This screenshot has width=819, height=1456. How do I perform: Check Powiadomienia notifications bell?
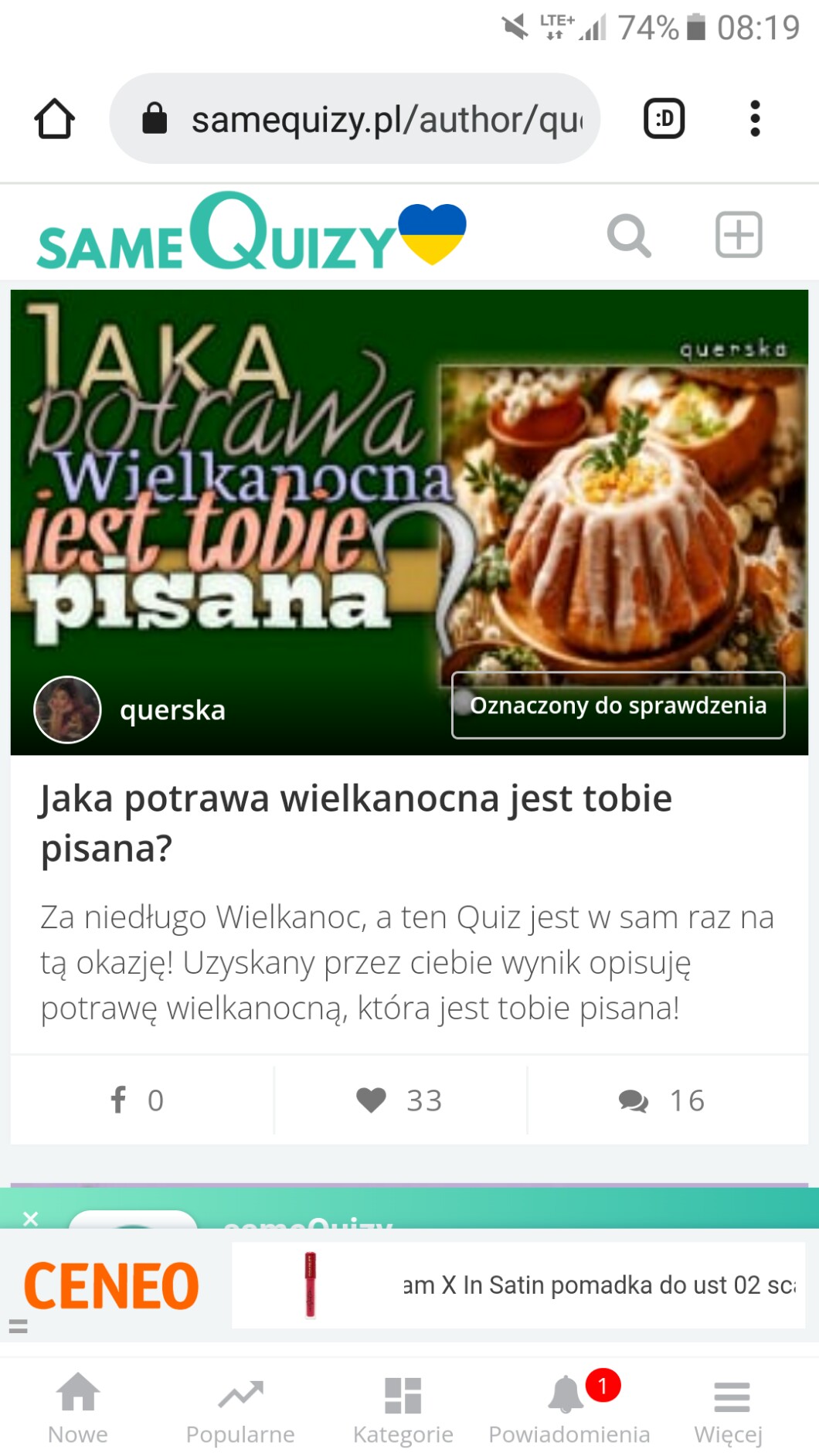click(x=569, y=1410)
